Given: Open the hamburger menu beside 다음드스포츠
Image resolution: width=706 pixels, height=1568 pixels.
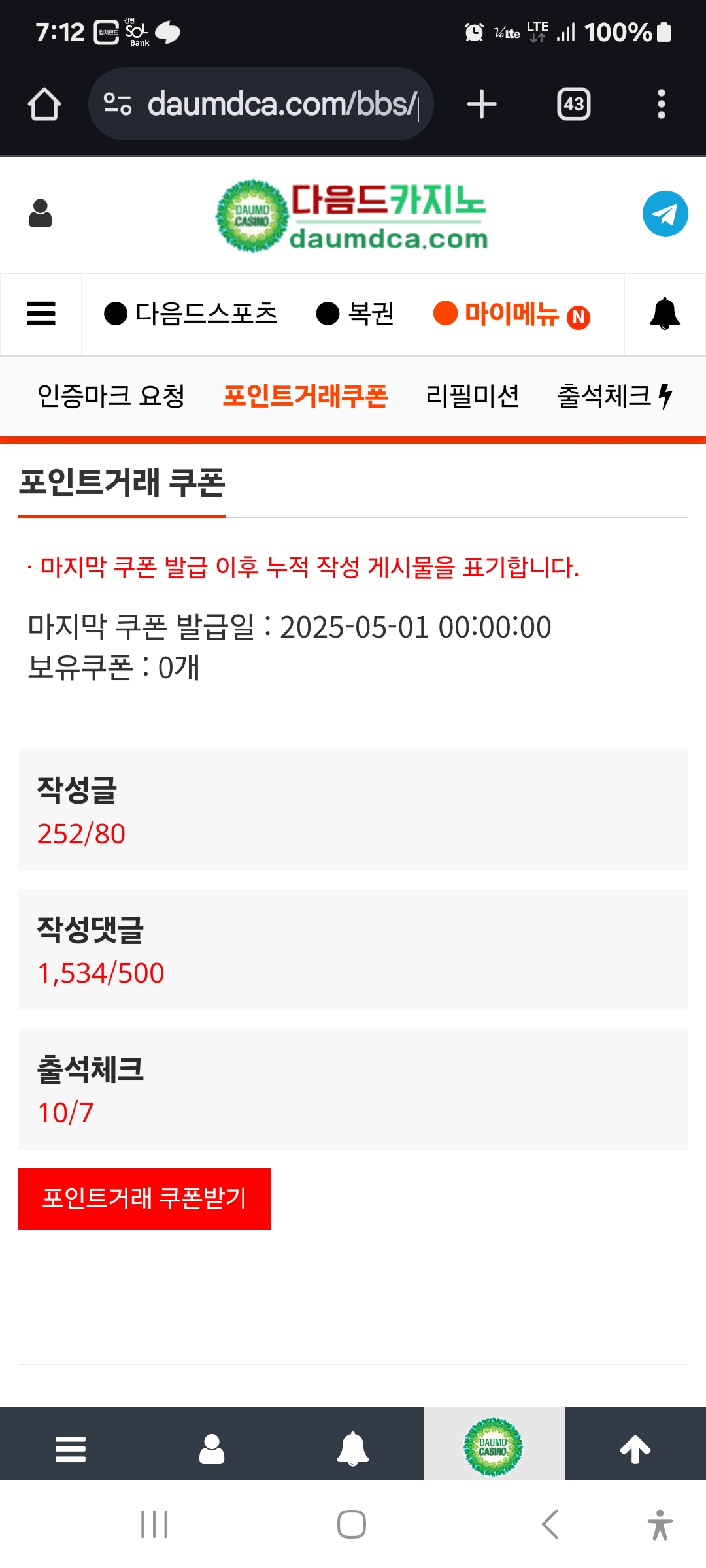Looking at the screenshot, I should coord(41,314).
